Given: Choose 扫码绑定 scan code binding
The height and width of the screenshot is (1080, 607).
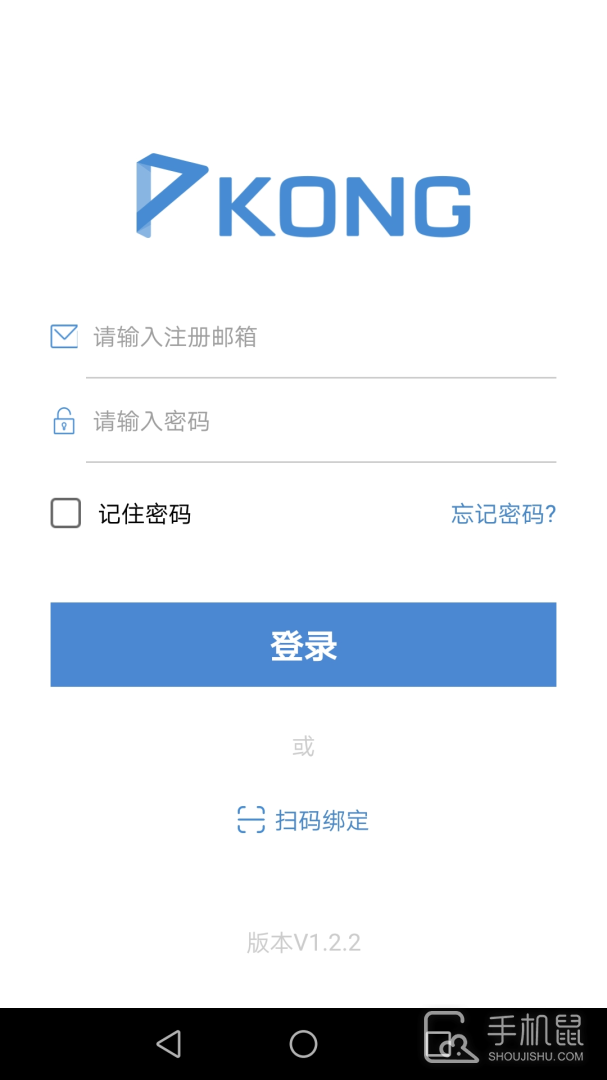Looking at the screenshot, I should coord(303,821).
